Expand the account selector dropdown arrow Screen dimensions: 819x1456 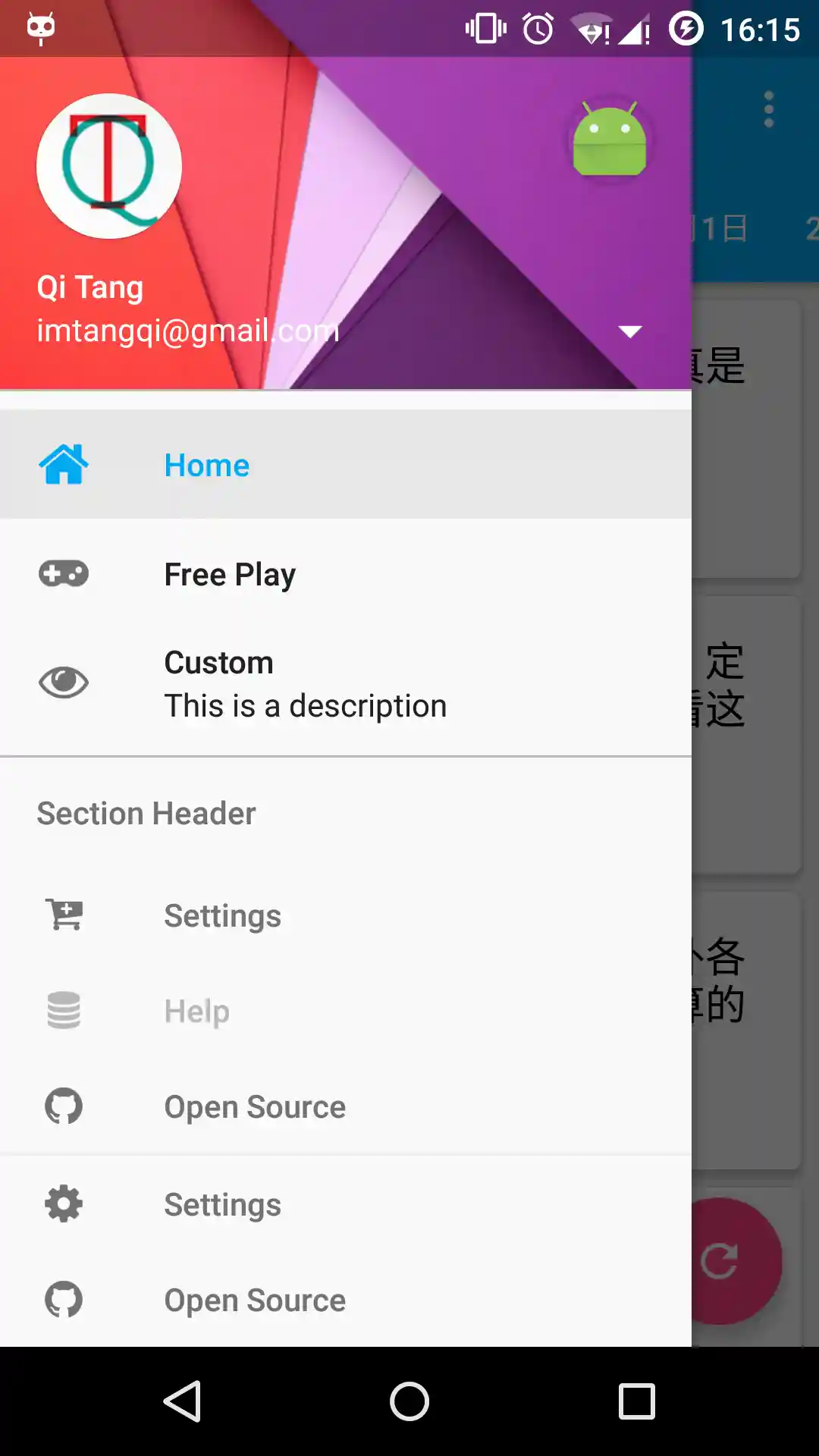(630, 331)
